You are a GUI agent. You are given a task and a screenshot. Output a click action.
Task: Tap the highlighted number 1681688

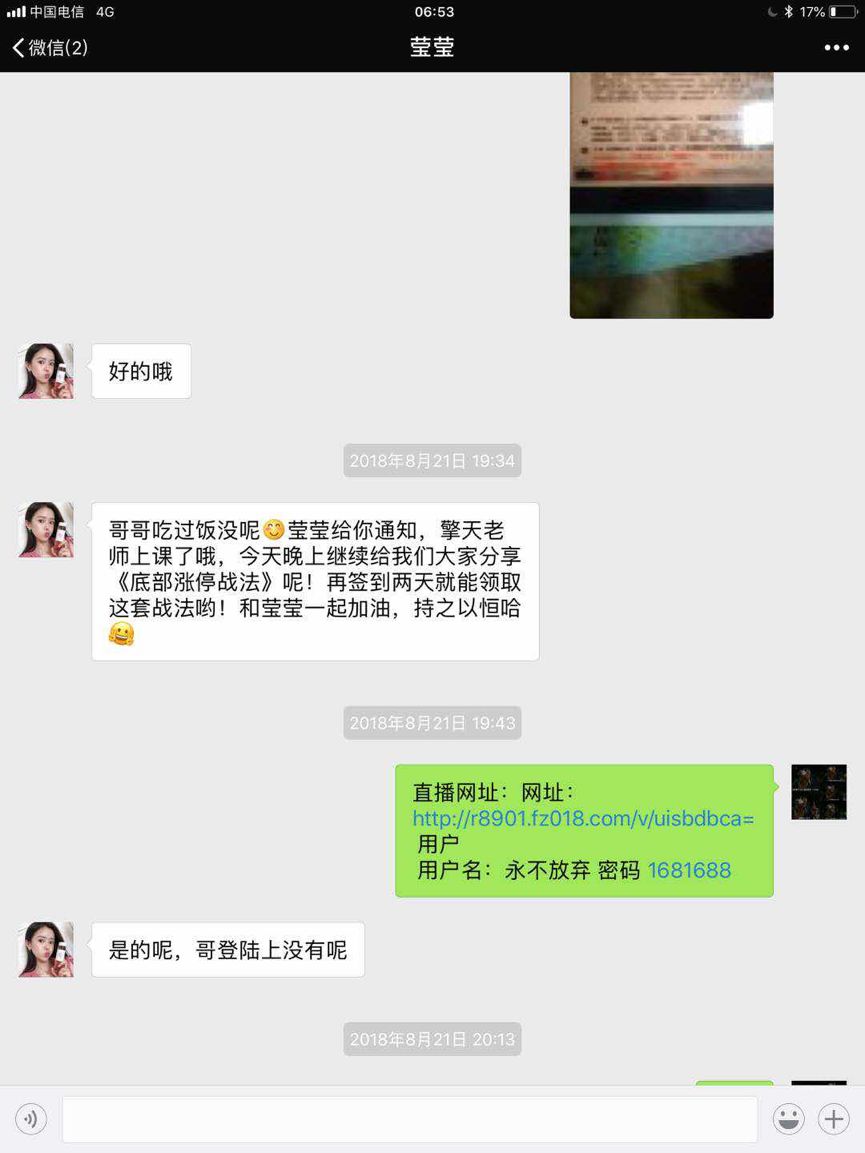tap(689, 870)
